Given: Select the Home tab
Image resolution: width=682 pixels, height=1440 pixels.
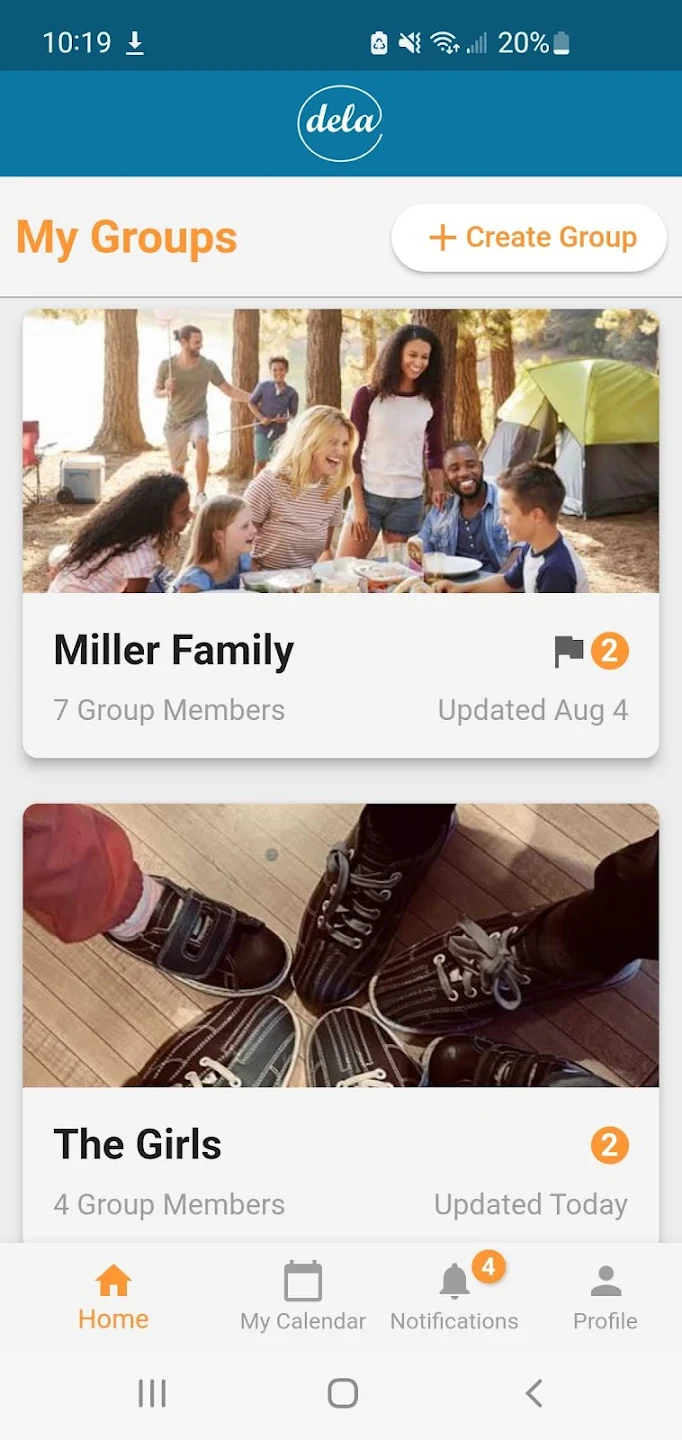Looking at the screenshot, I should (113, 1297).
